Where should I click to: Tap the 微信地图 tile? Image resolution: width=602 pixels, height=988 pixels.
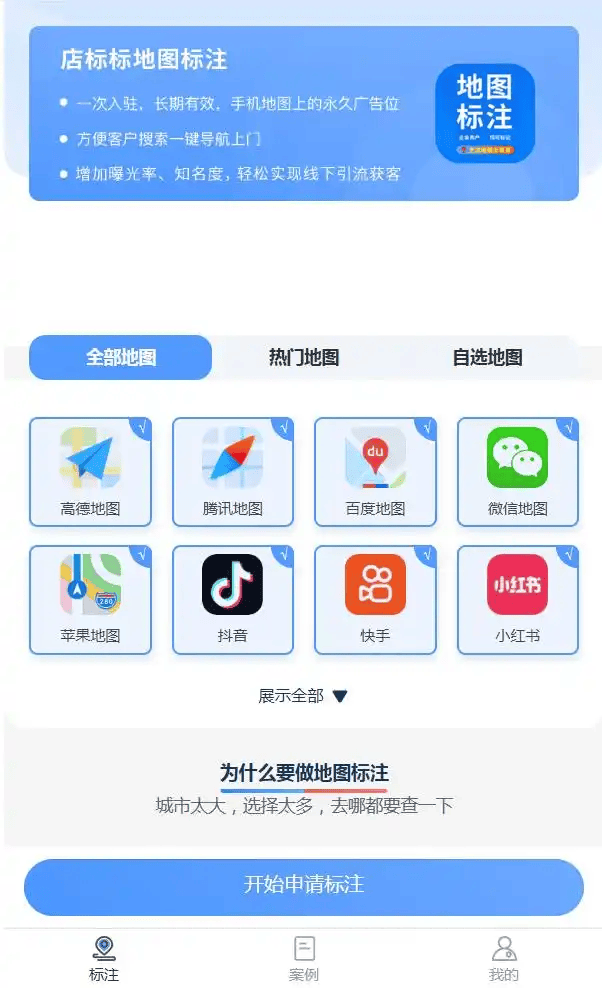coord(518,471)
